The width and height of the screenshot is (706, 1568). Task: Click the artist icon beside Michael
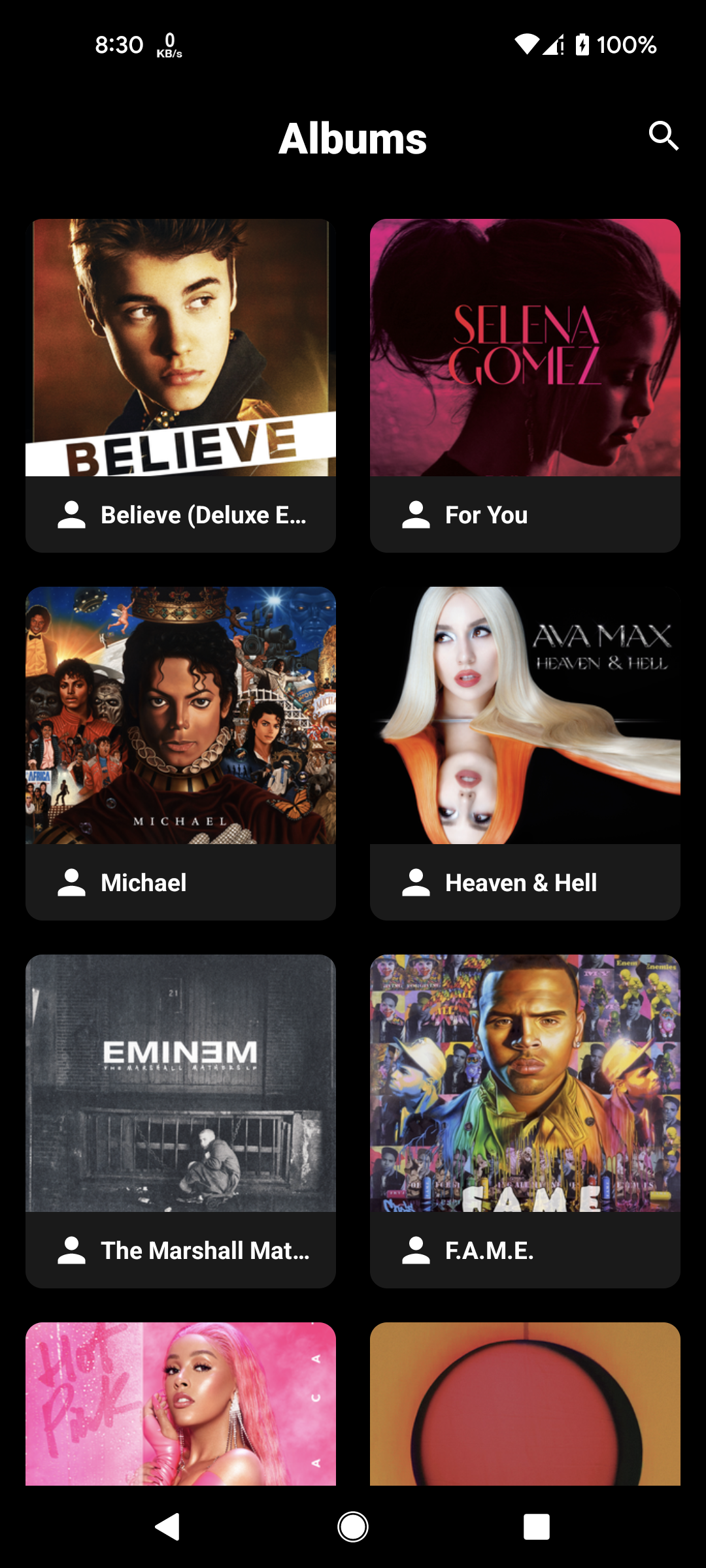click(x=71, y=882)
